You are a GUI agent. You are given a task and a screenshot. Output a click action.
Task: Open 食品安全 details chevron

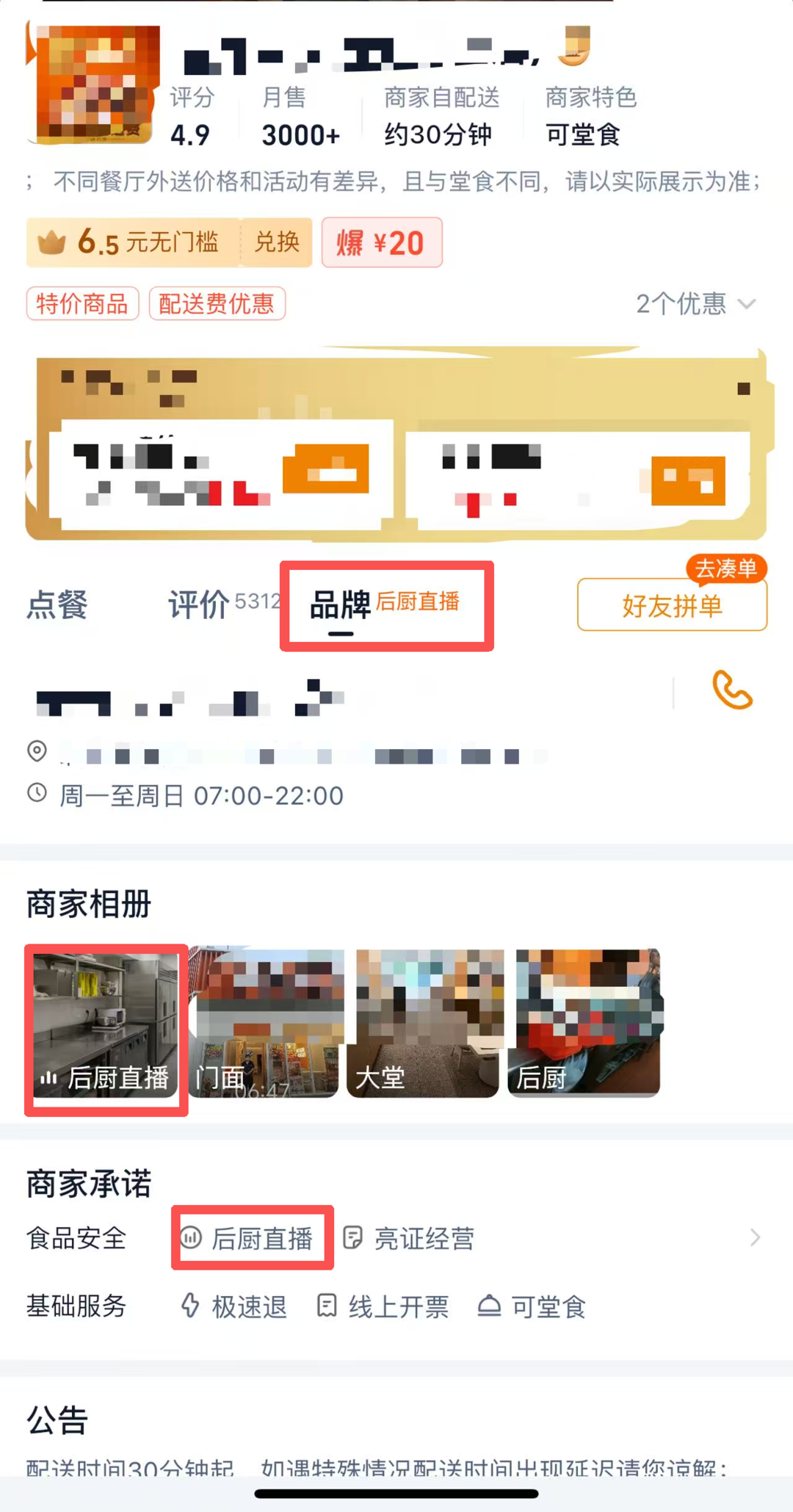(x=755, y=1238)
